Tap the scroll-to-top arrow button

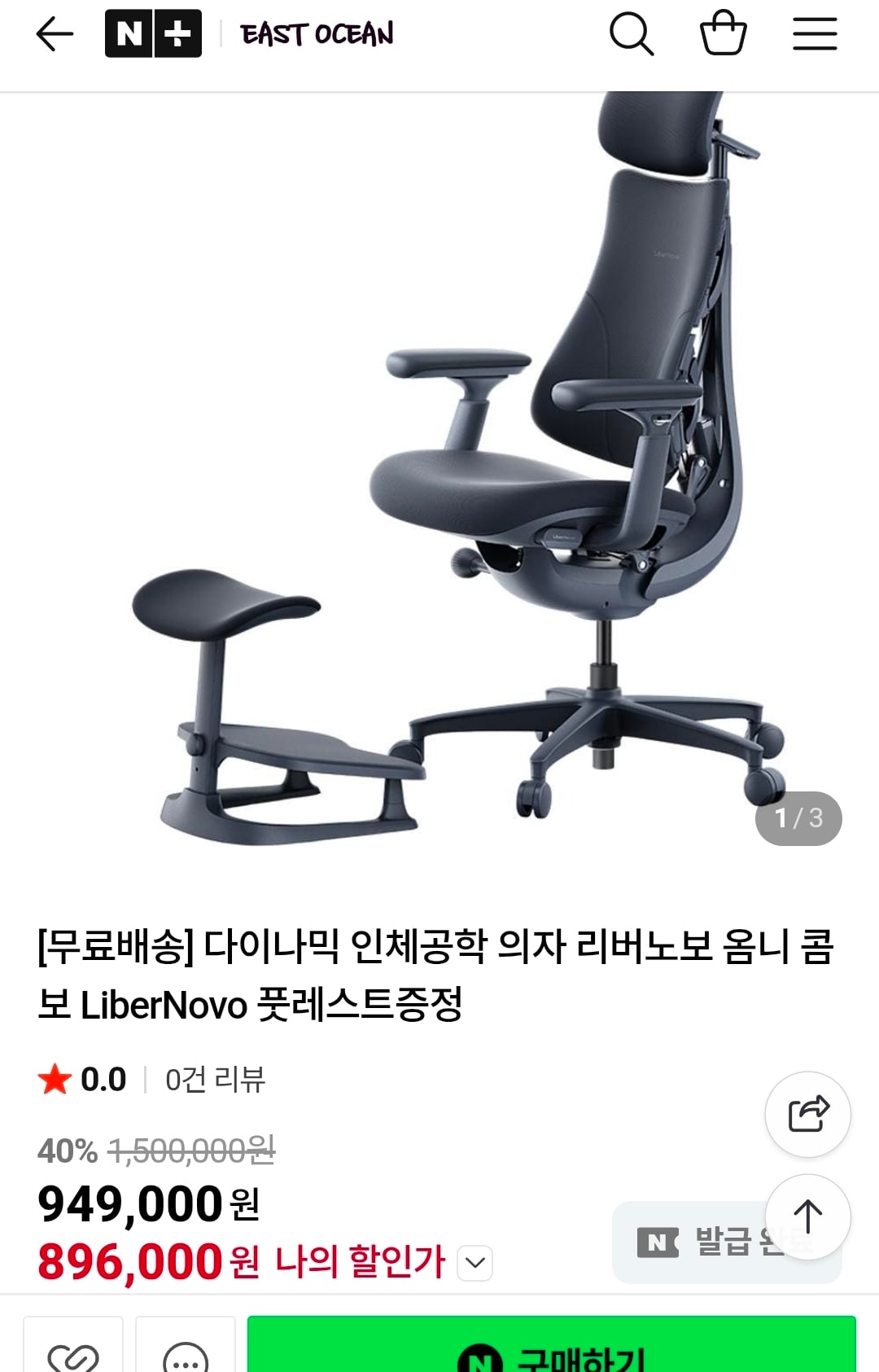(808, 1216)
